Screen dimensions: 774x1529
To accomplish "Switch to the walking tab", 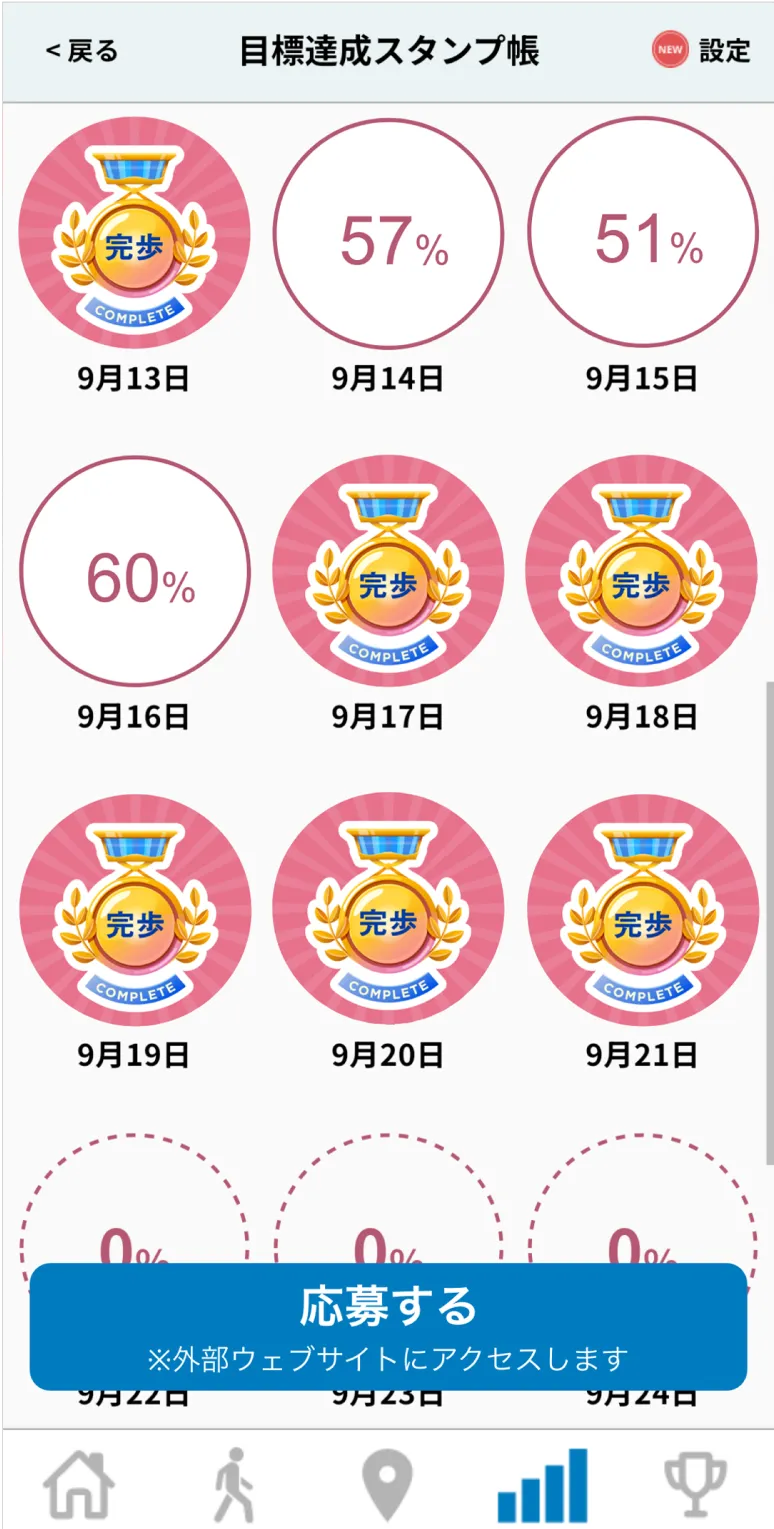I will coord(233,1486).
